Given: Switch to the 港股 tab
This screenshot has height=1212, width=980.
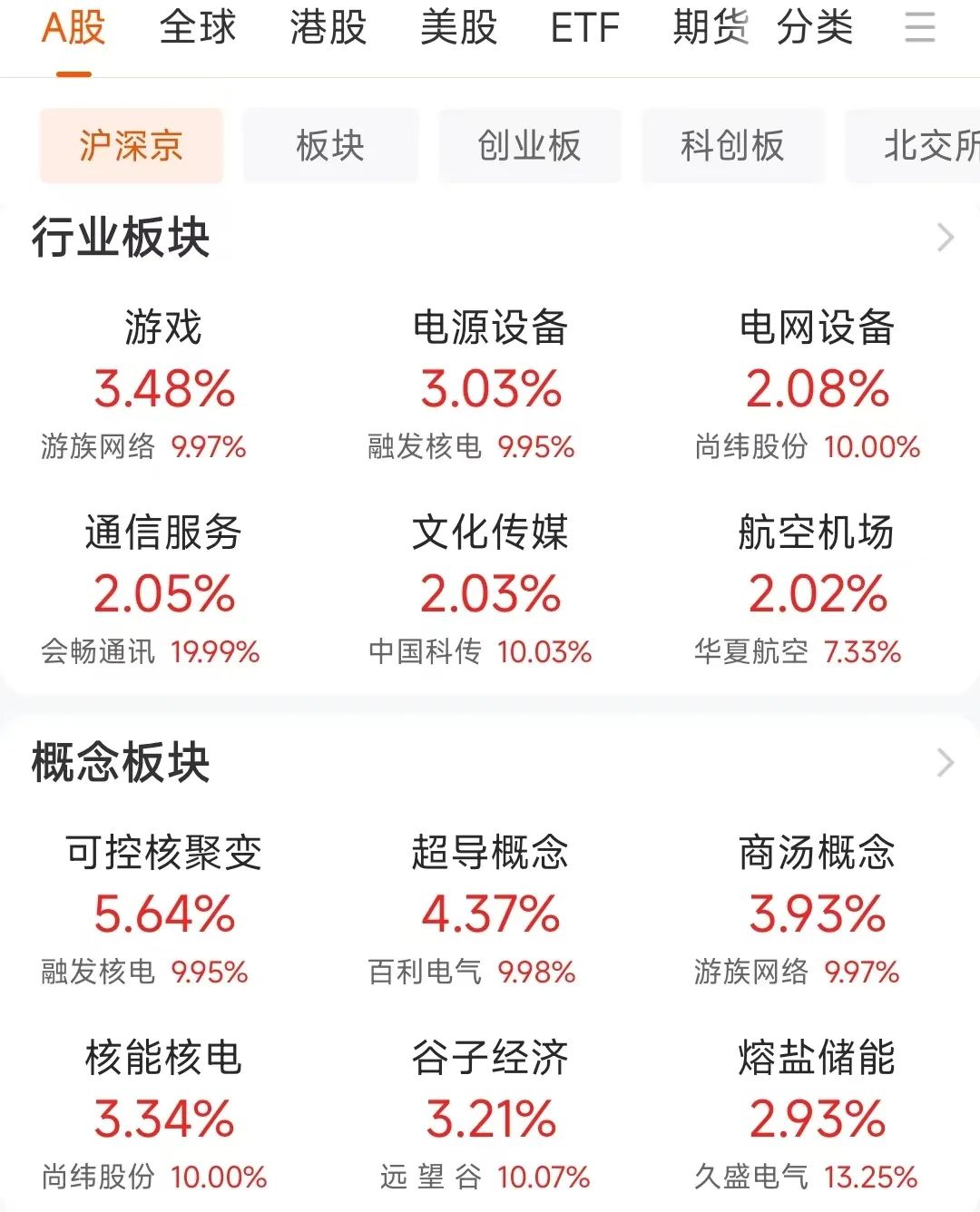Looking at the screenshot, I should coord(328,28).
